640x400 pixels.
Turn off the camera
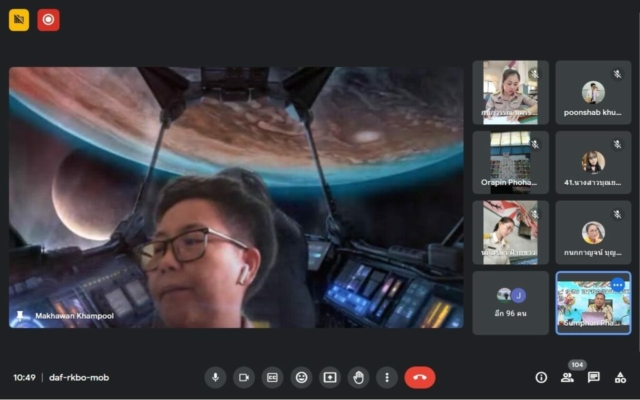244,377
